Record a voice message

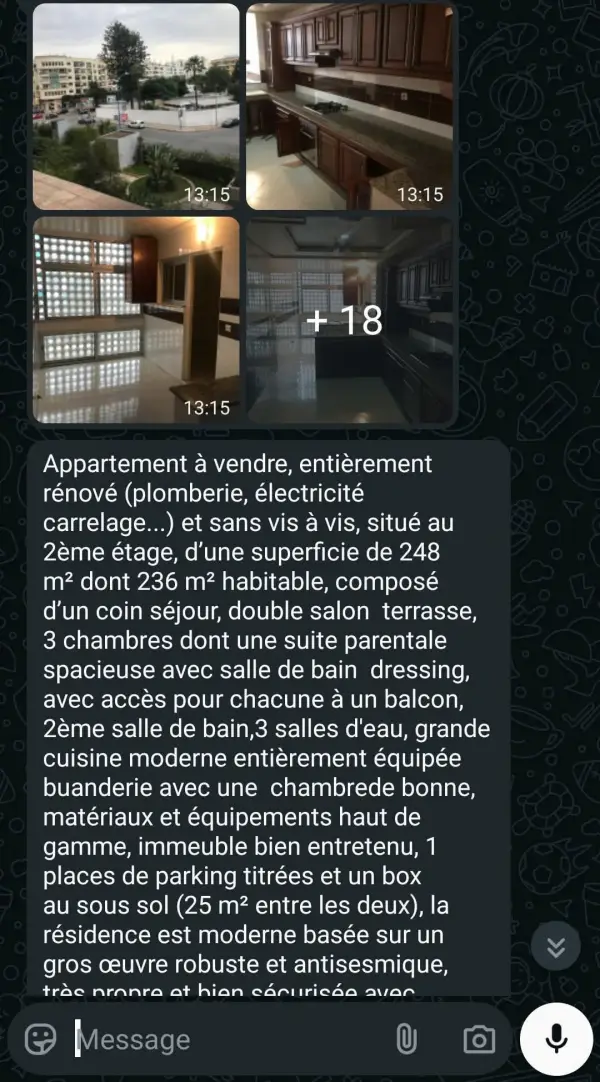click(x=557, y=1040)
